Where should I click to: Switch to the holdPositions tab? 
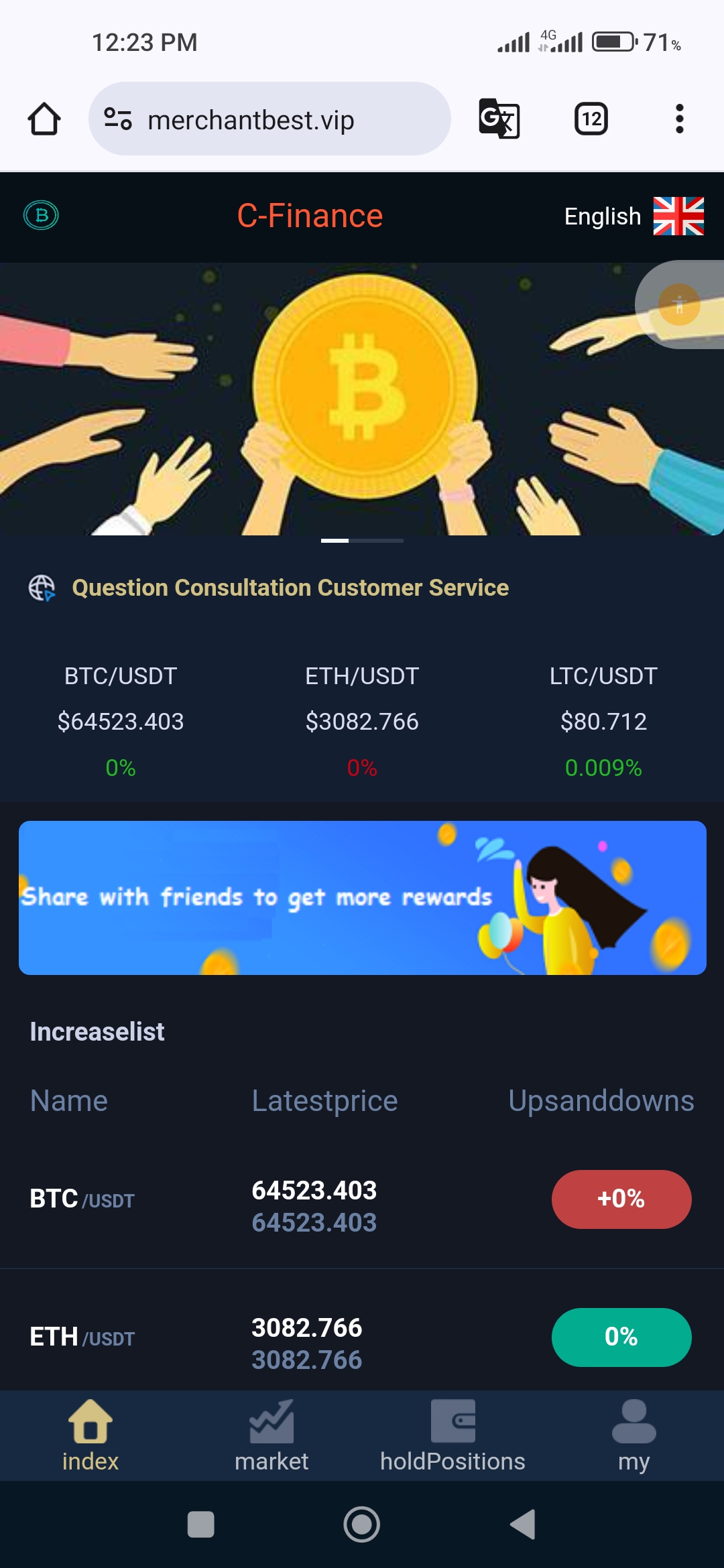[452, 1435]
